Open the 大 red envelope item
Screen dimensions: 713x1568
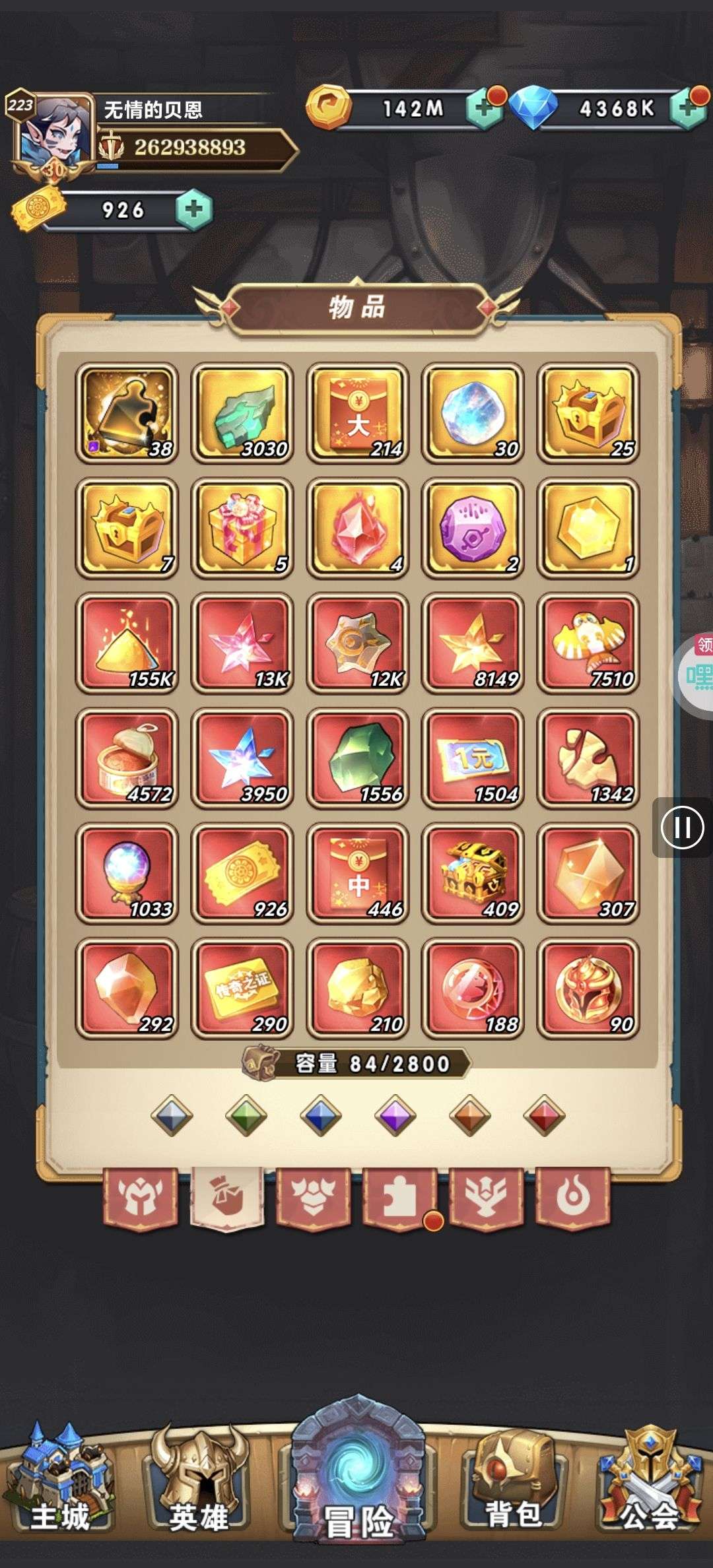click(x=357, y=413)
